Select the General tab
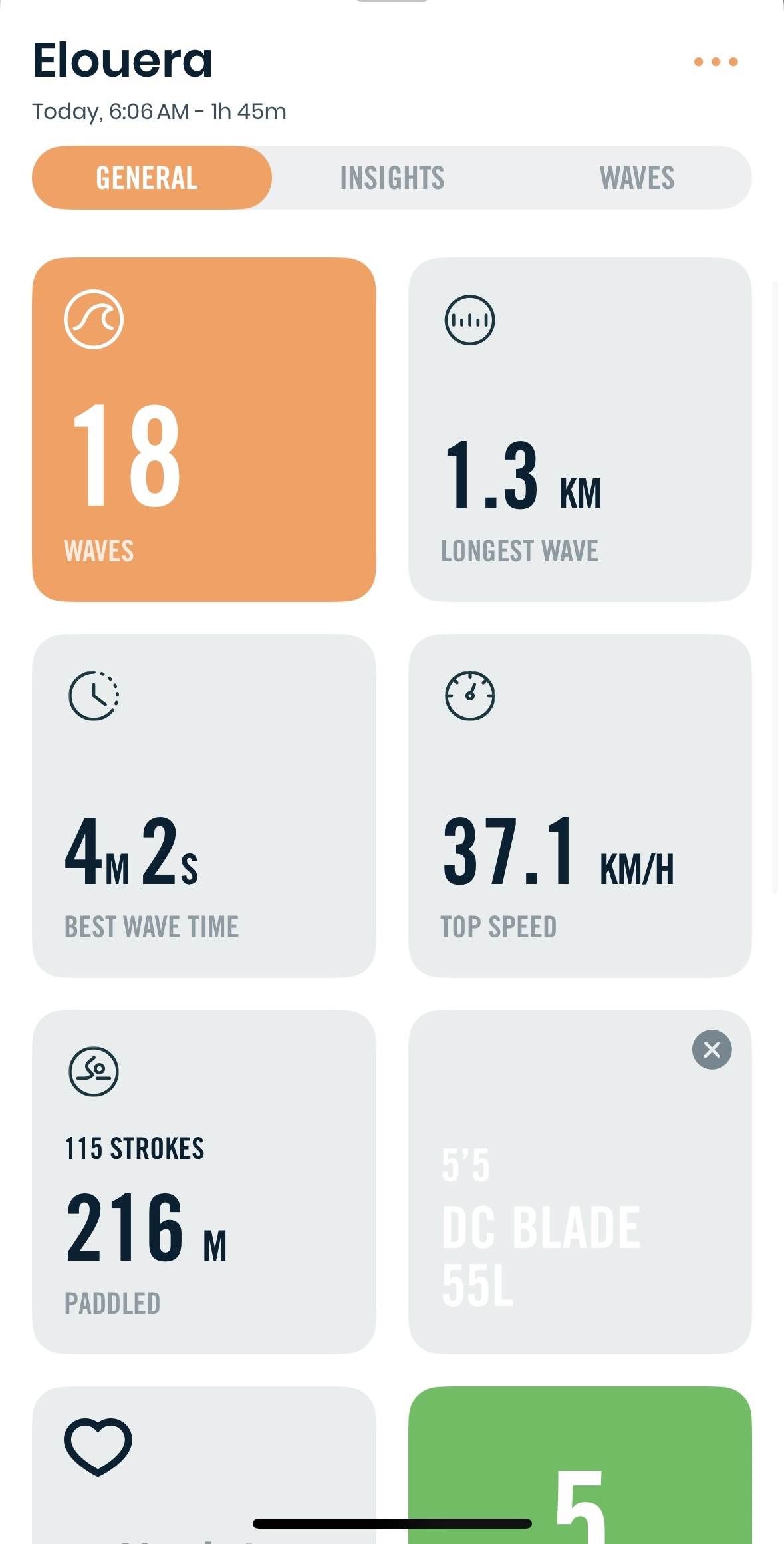This screenshot has width=784, height=1544. [147, 178]
